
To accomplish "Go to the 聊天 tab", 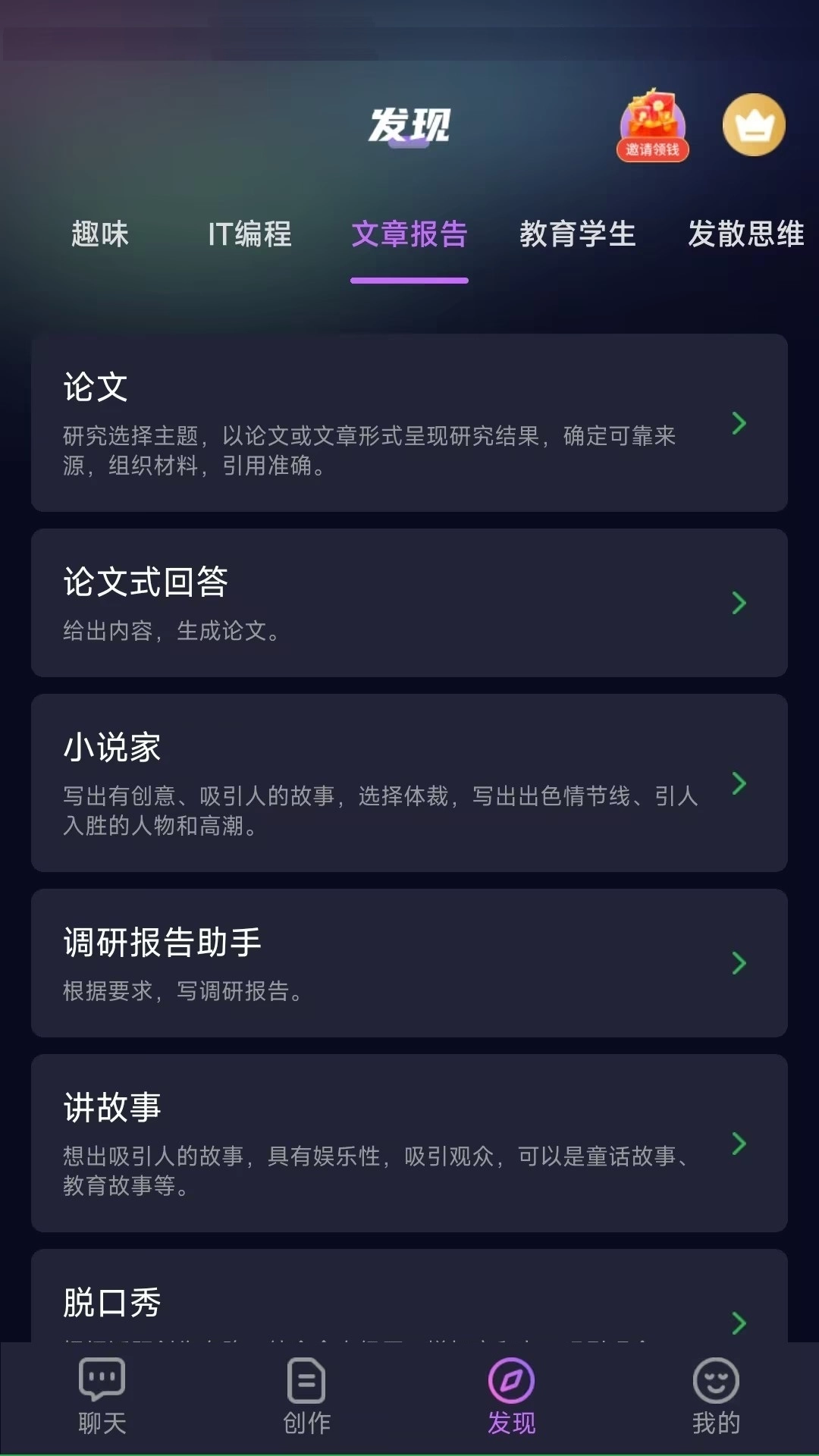I will tap(102, 1397).
